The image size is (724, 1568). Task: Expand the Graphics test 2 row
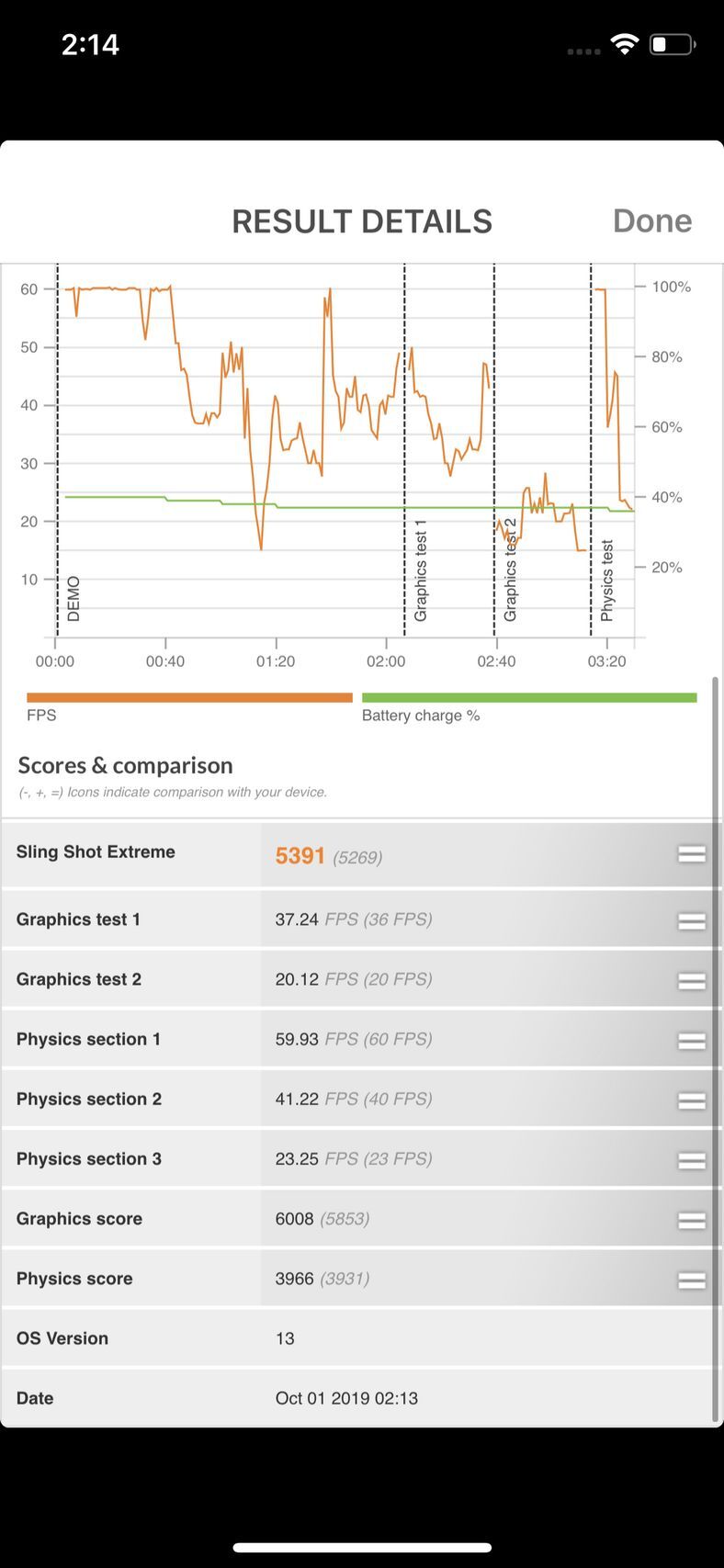click(691, 980)
